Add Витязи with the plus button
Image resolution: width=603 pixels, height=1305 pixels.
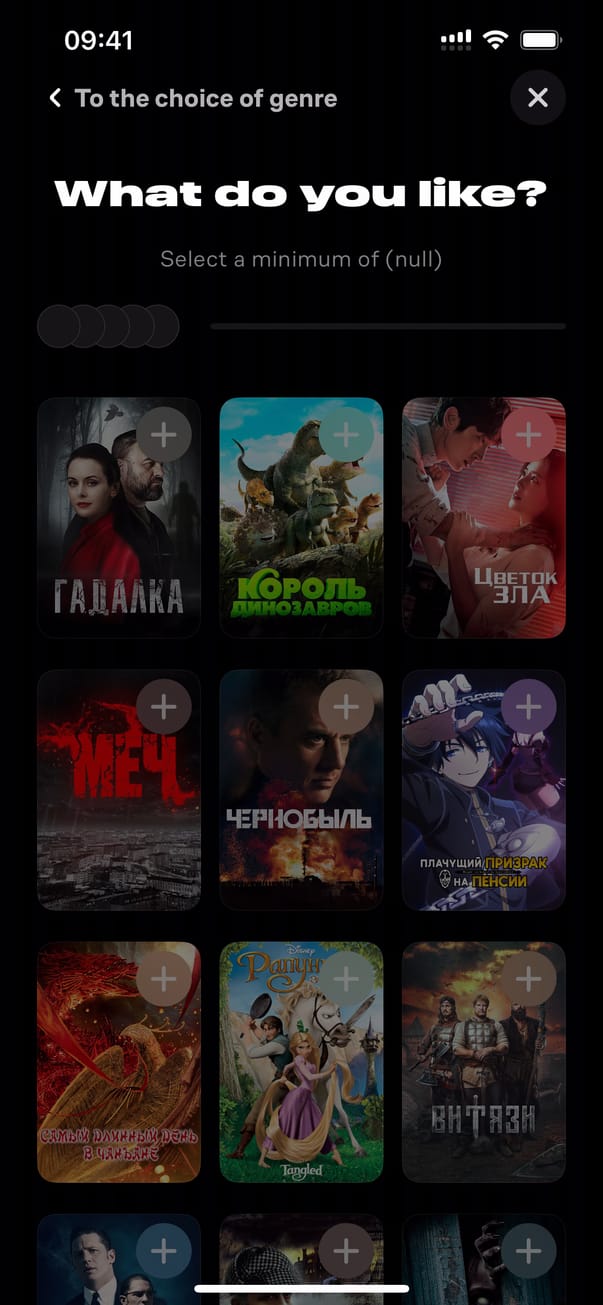click(x=528, y=978)
